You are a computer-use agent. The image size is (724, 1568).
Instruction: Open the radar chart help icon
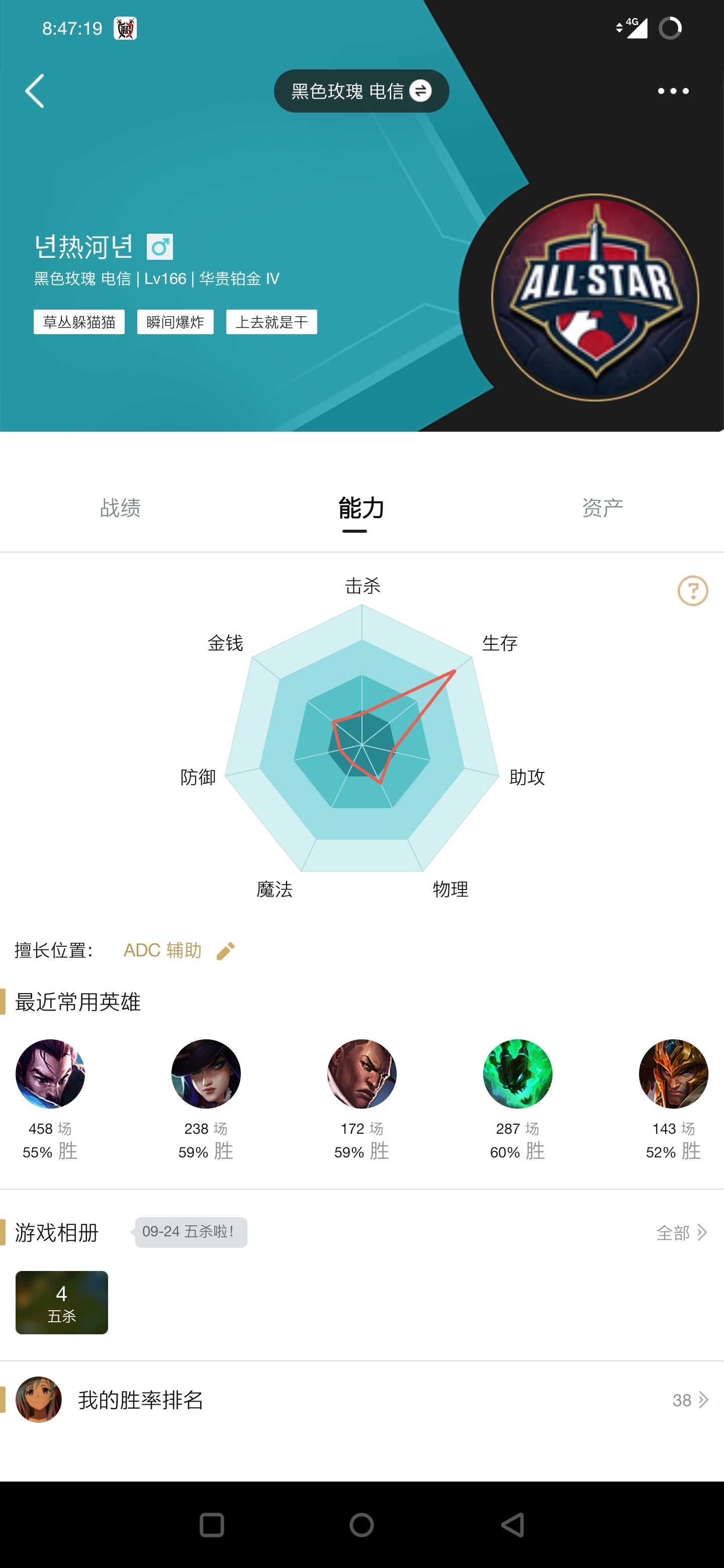click(x=693, y=591)
